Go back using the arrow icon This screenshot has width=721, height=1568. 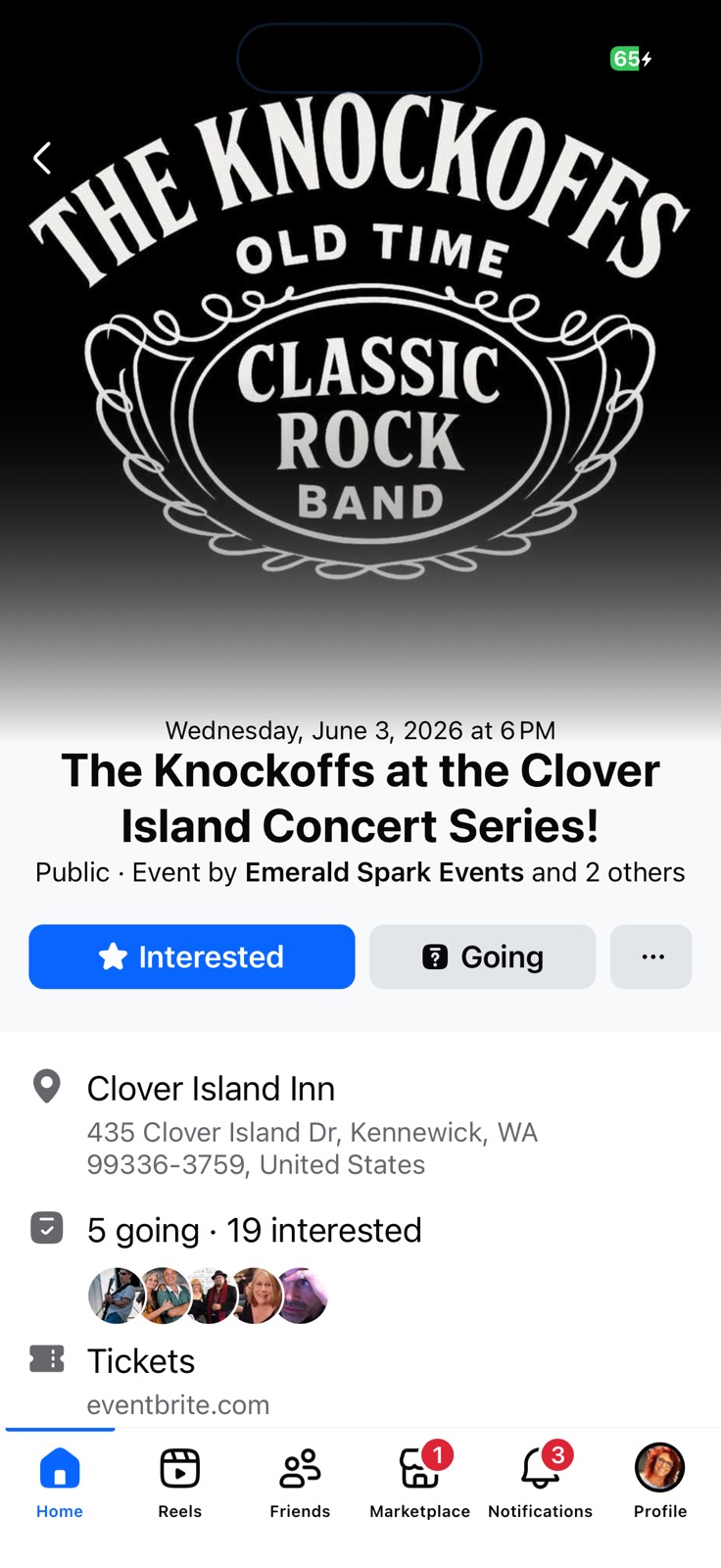42,158
